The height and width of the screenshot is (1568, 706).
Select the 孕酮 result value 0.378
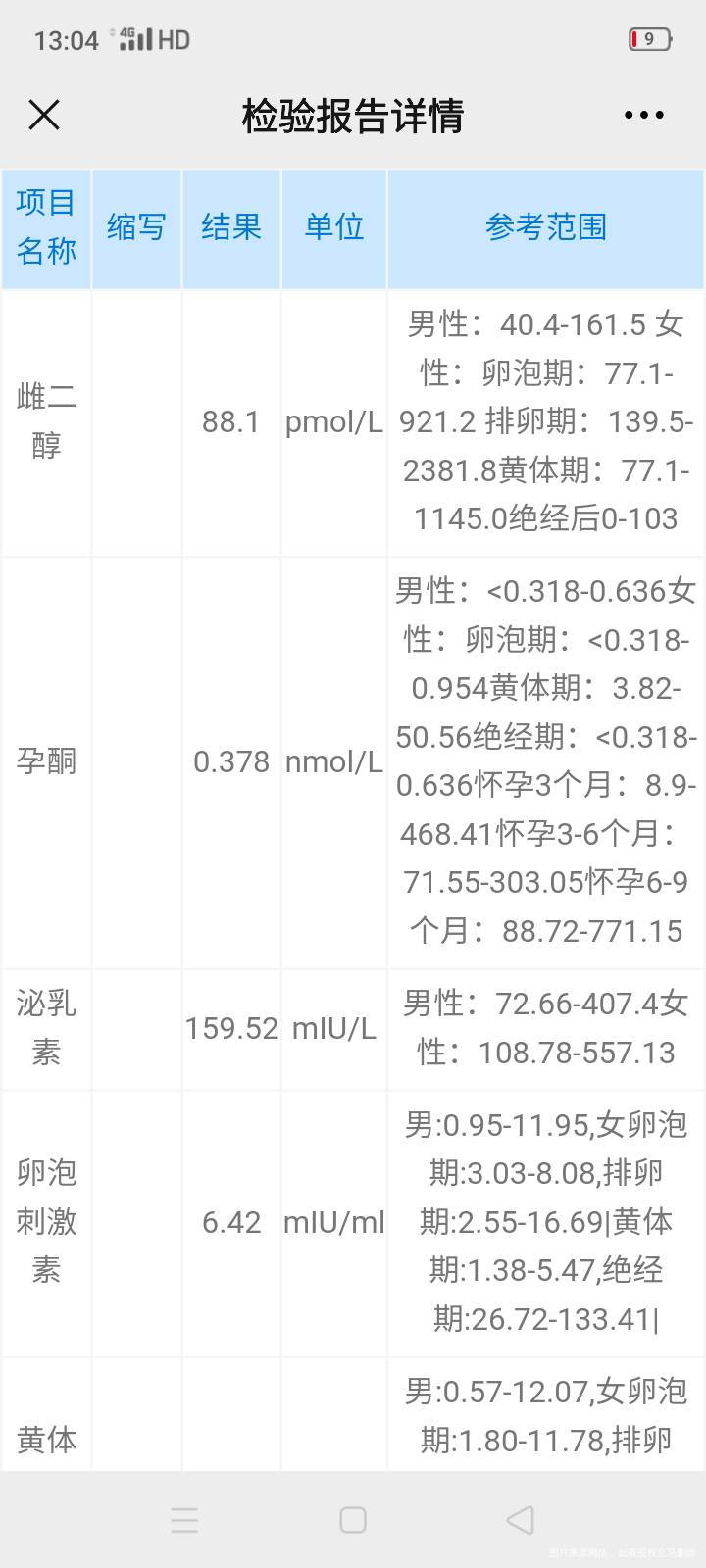coord(231,761)
